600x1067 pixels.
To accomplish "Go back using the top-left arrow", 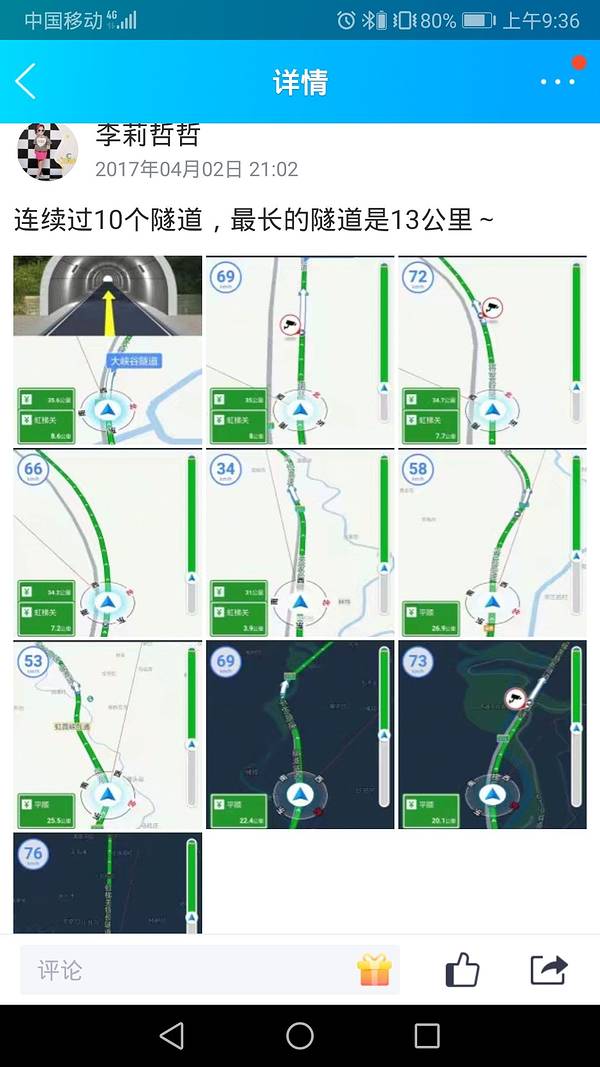I will pos(27,81).
